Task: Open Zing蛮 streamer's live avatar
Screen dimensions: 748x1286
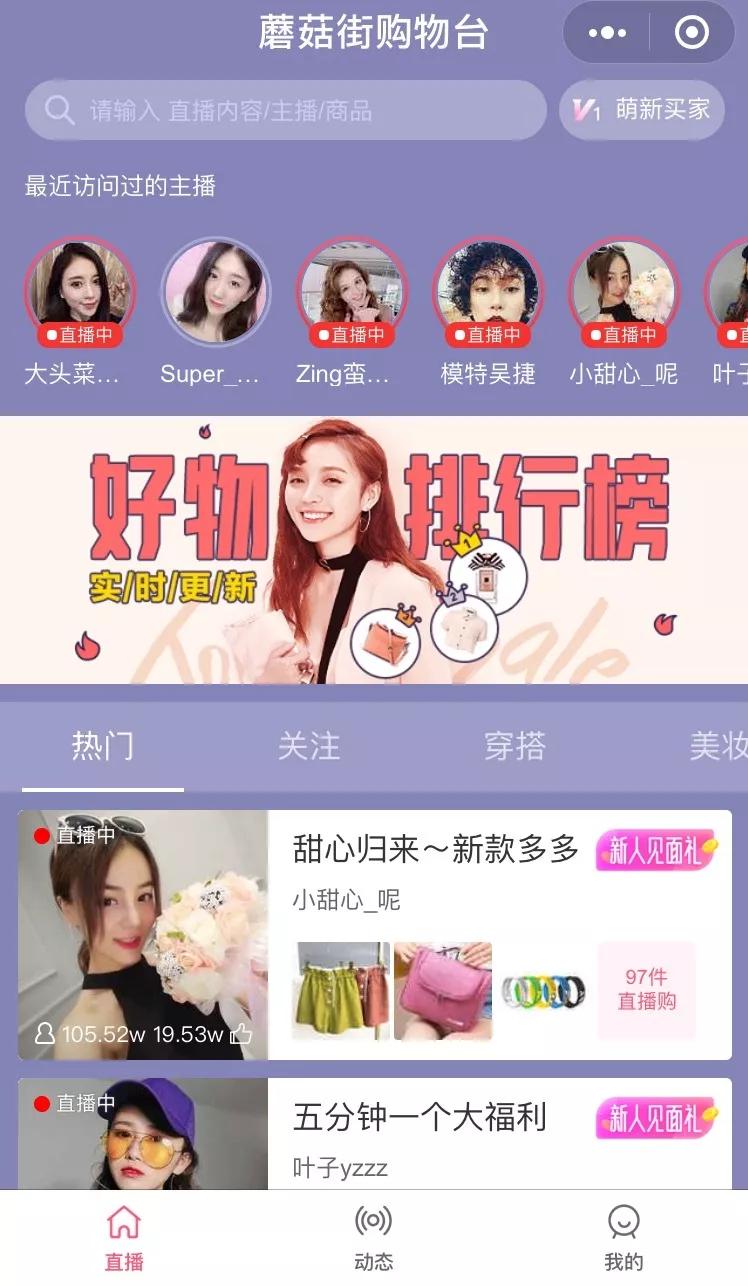Action: (352, 291)
